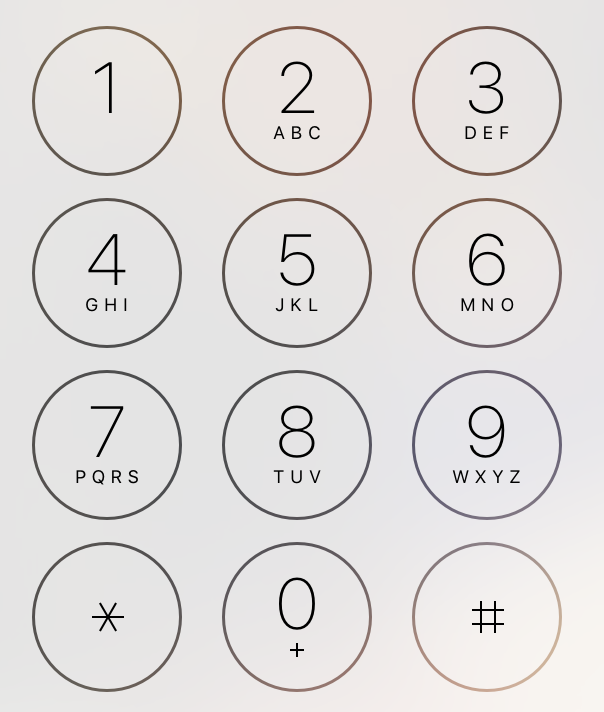
Task: Dial the 8 TUV key
Action: point(297,445)
